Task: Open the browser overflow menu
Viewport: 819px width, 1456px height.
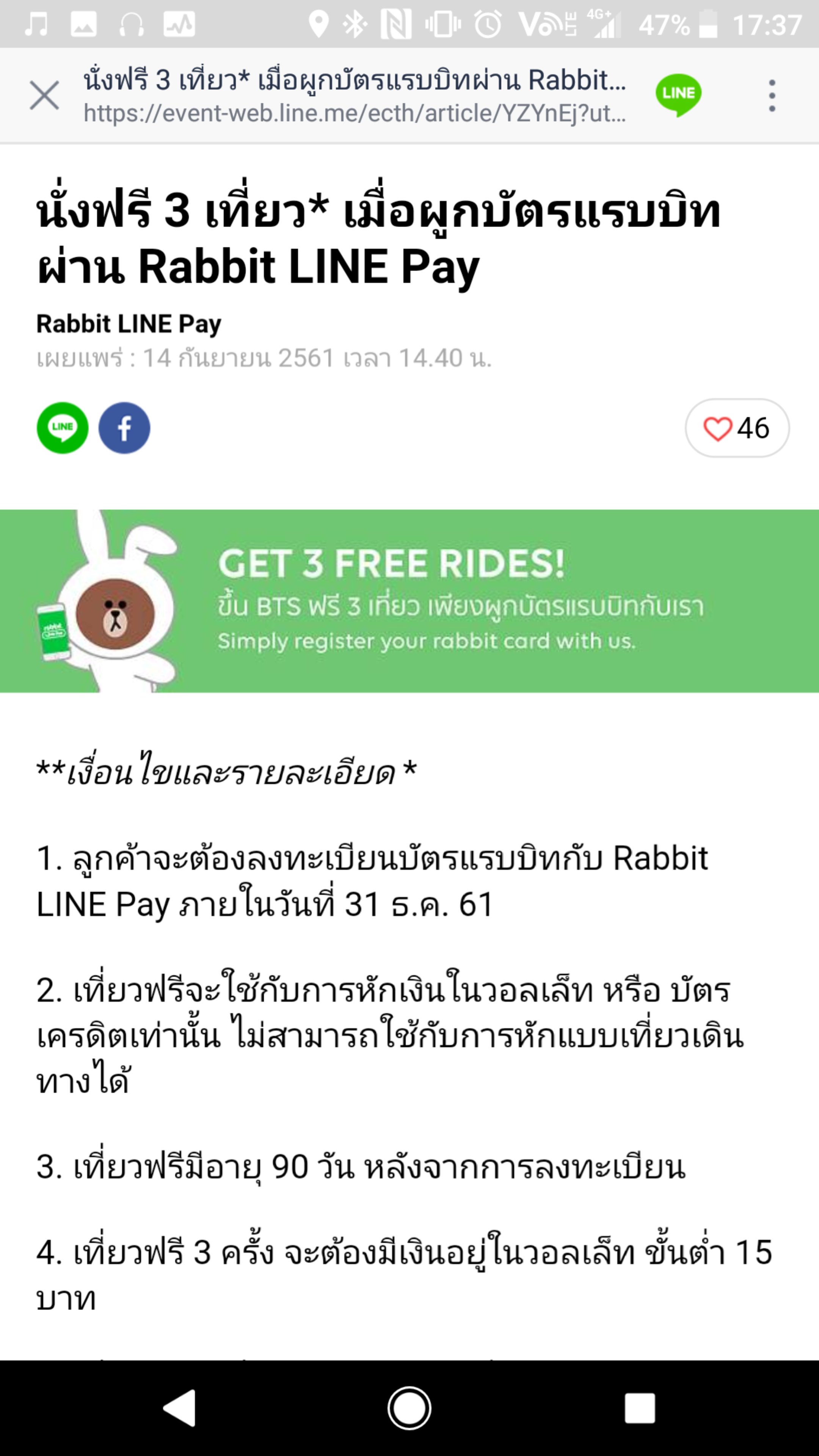Action: coord(772,95)
